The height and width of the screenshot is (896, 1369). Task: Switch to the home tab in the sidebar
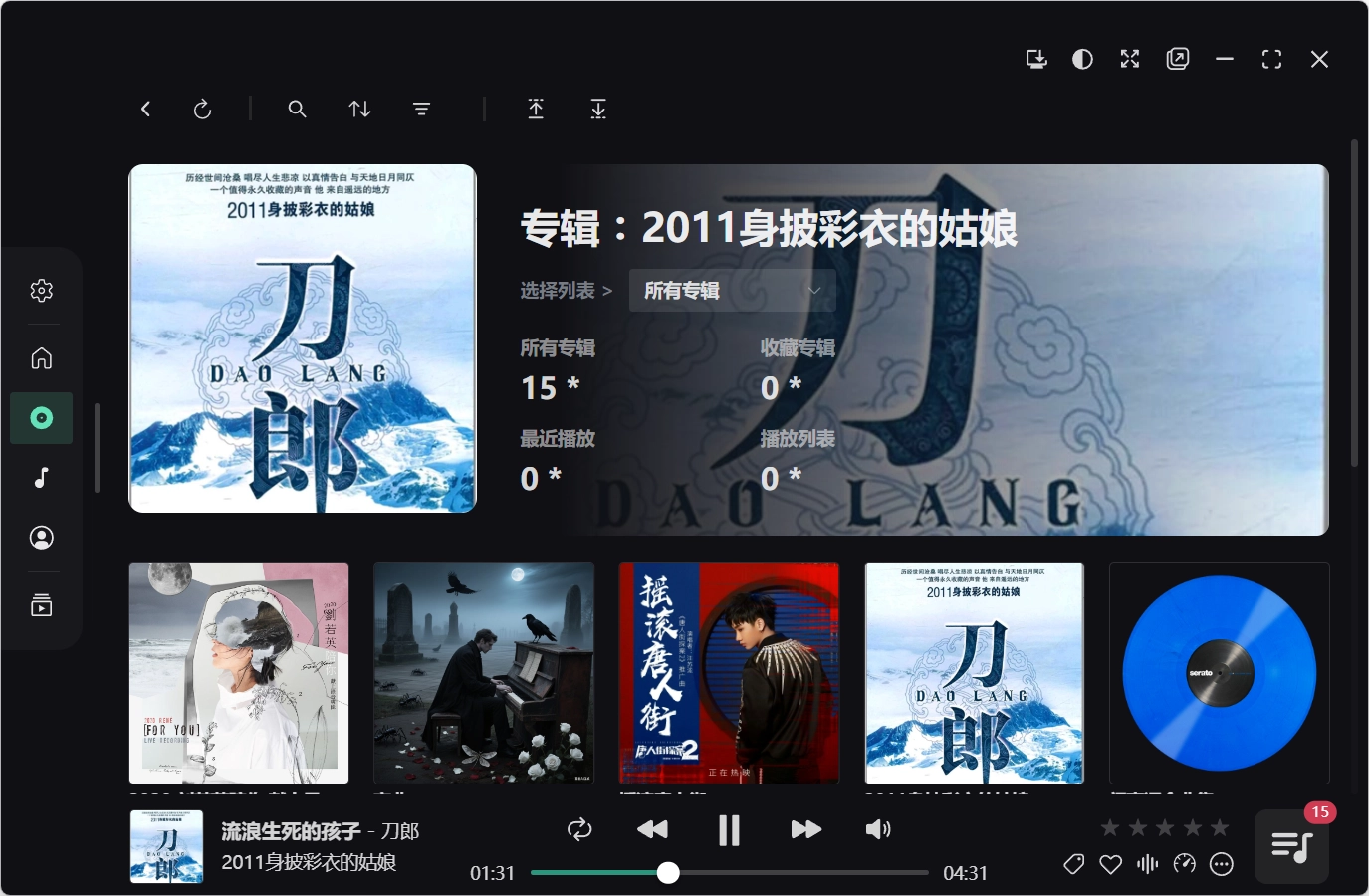point(42,357)
